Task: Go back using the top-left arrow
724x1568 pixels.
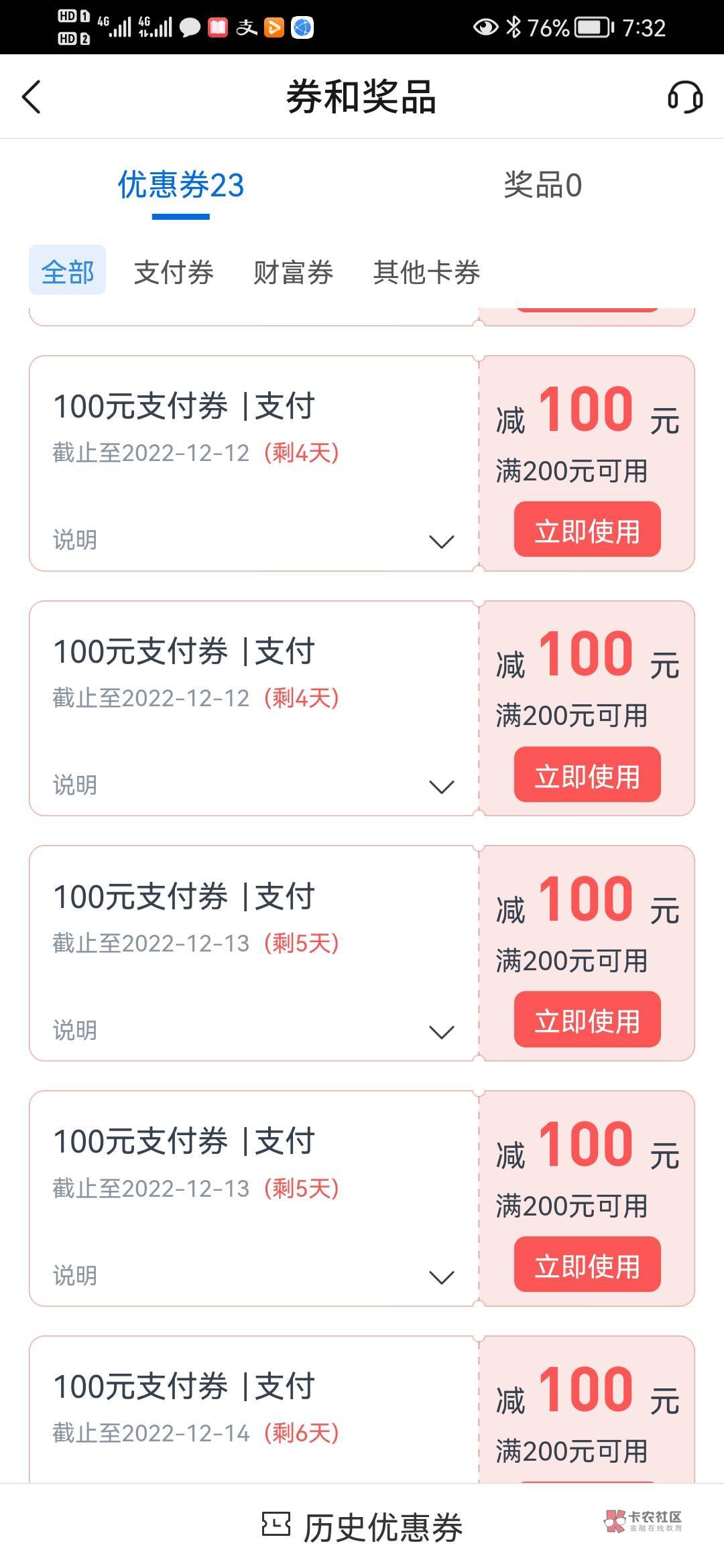Action: [32, 97]
